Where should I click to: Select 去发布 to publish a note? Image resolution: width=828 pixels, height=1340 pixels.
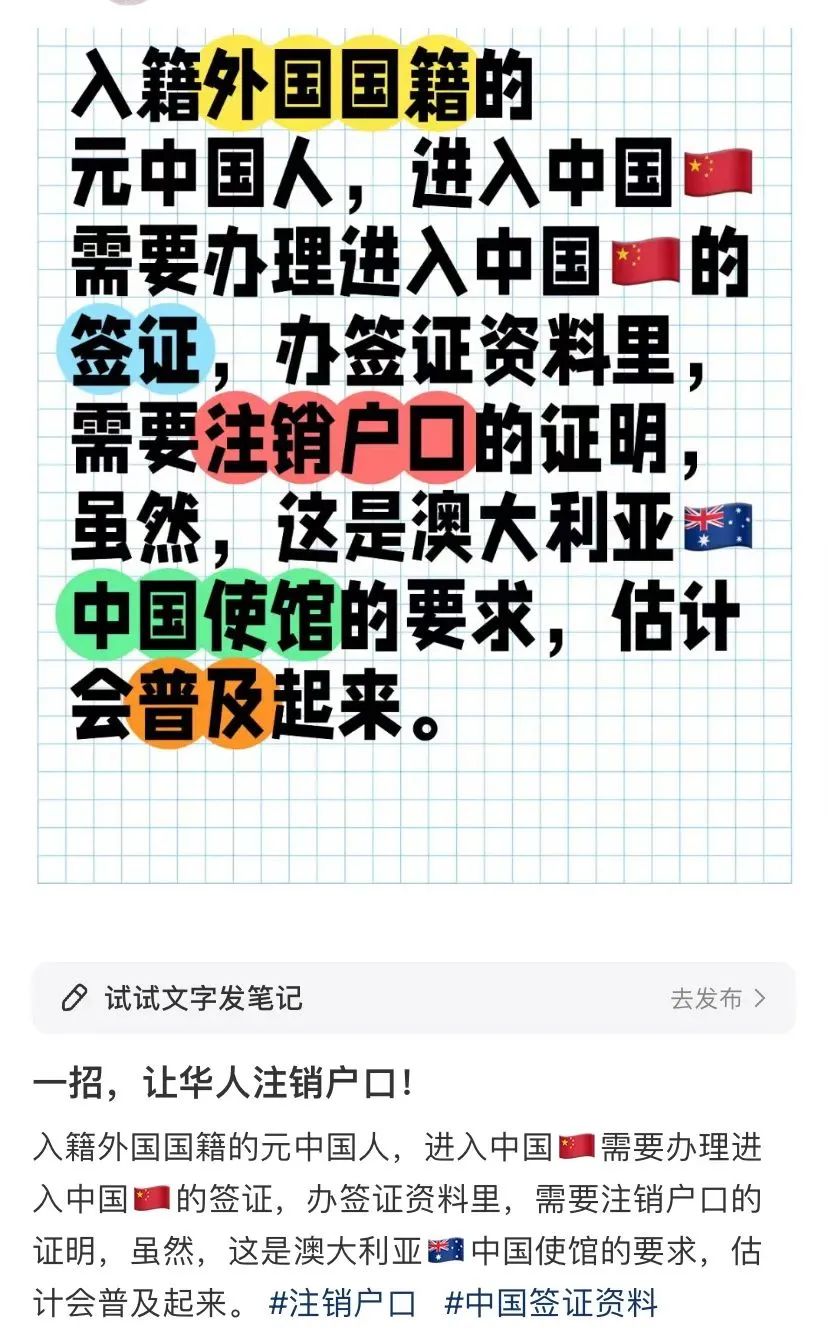click(x=717, y=998)
